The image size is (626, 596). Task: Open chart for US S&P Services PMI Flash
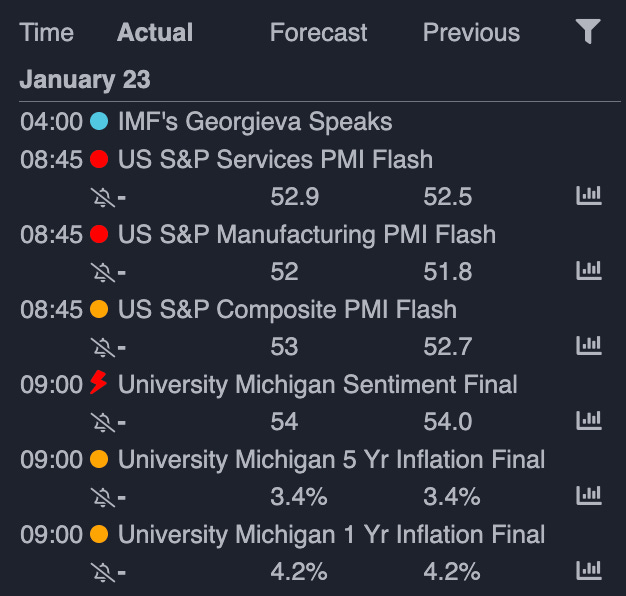click(x=589, y=196)
